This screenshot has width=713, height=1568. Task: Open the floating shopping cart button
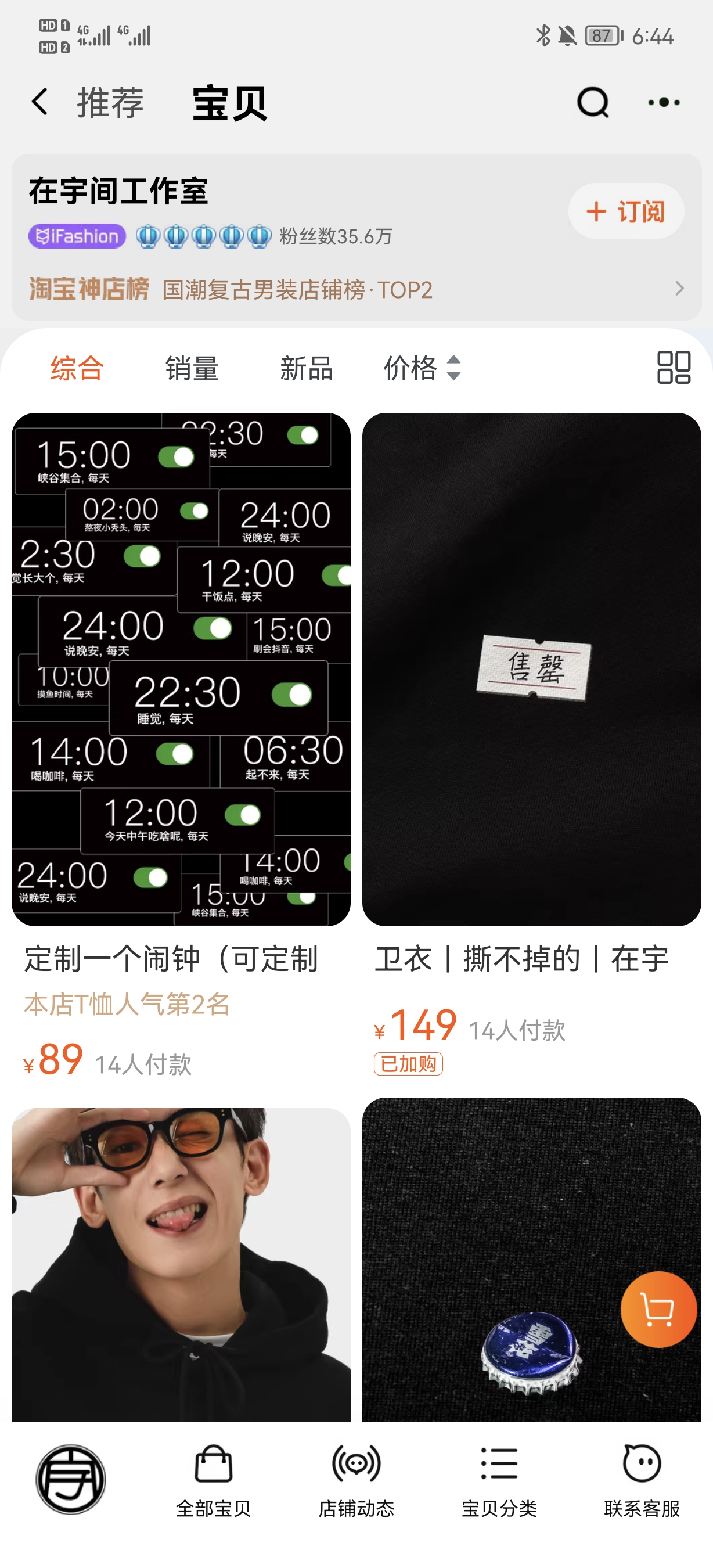click(x=658, y=1308)
